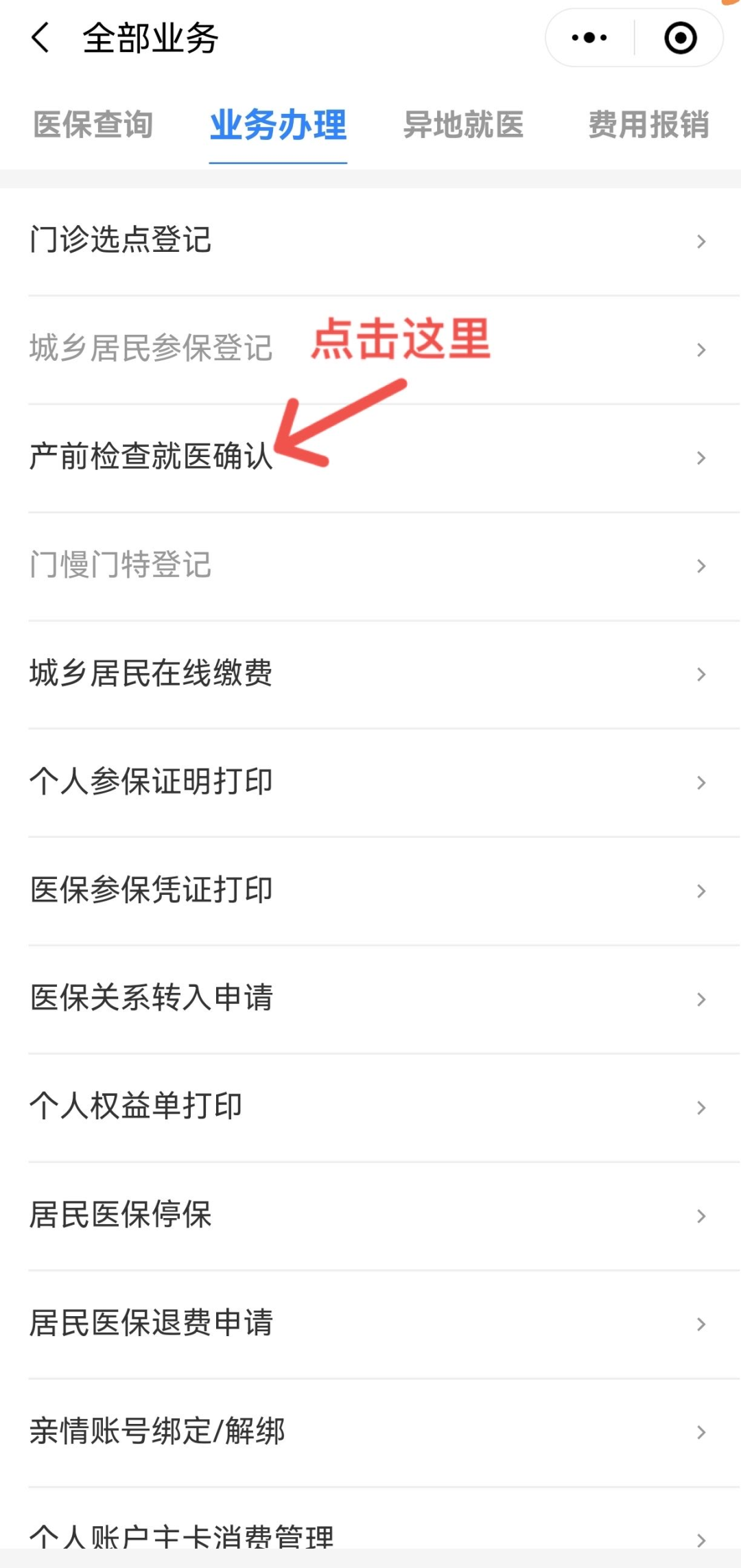The width and height of the screenshot is (741, 1568).
Task: Select the 业务办理 tab
Action: pos(278,125)
